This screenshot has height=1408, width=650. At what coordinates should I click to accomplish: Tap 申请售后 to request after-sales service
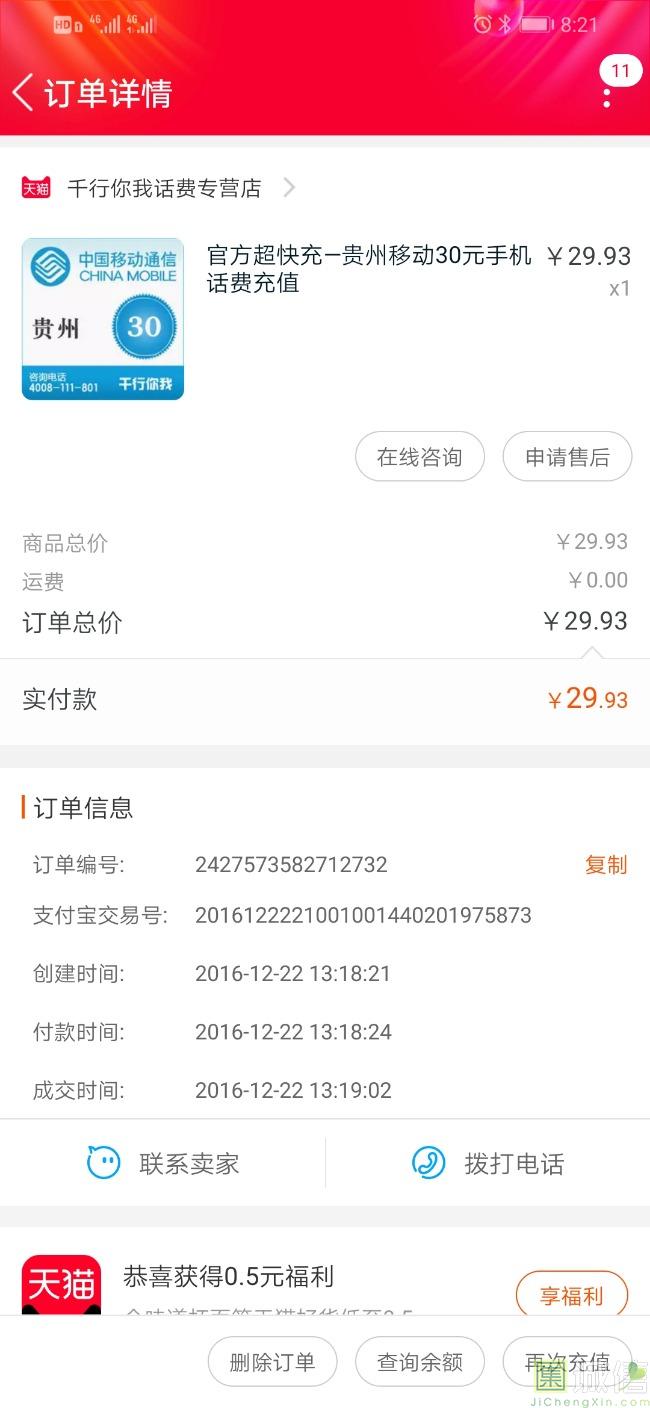[567, 457]
